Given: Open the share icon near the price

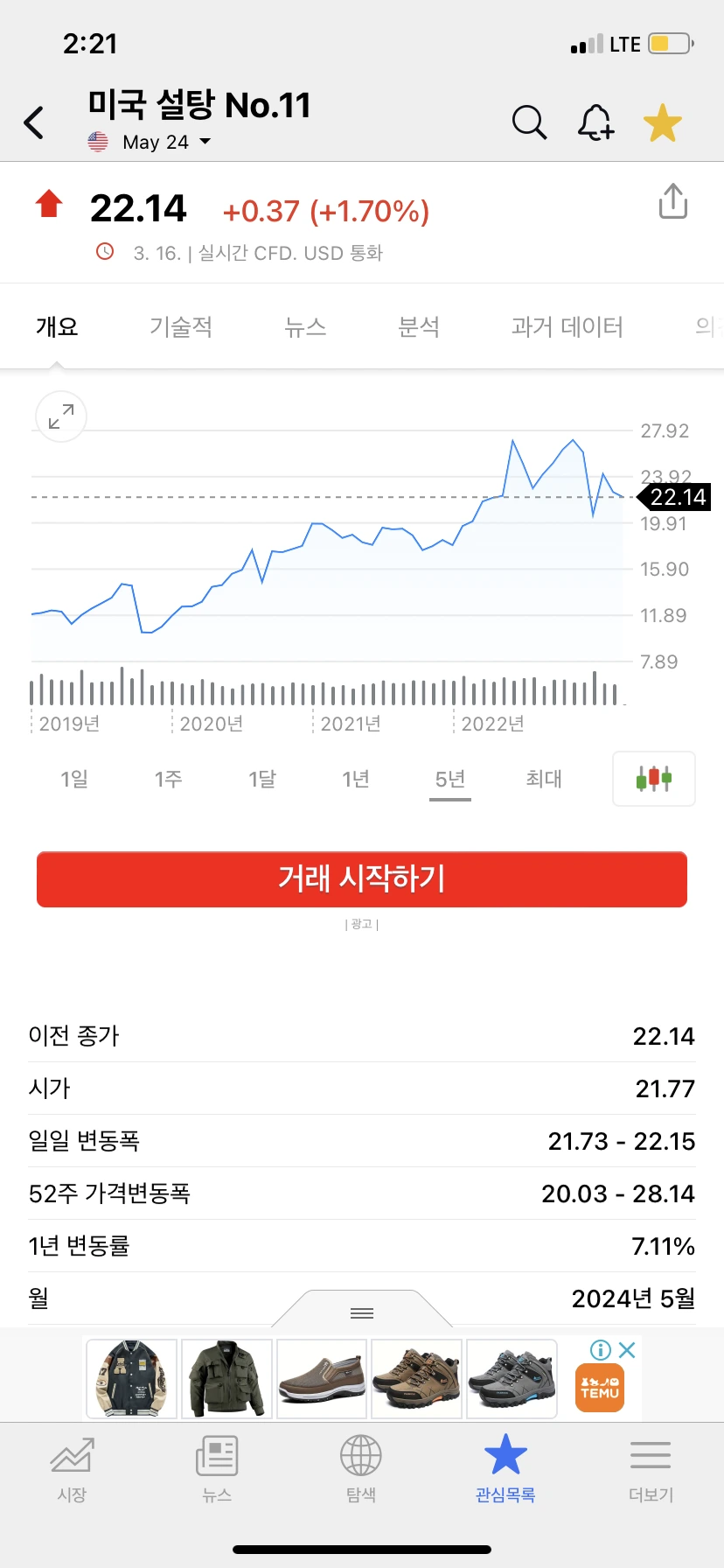Looking at the screenshot, I should 672,201.
